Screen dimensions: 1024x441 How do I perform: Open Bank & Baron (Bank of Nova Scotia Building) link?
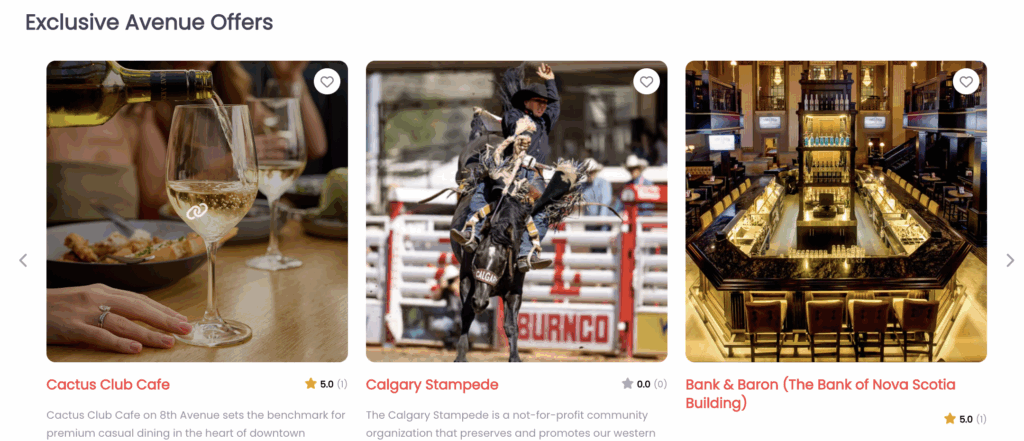coord(820,394)
